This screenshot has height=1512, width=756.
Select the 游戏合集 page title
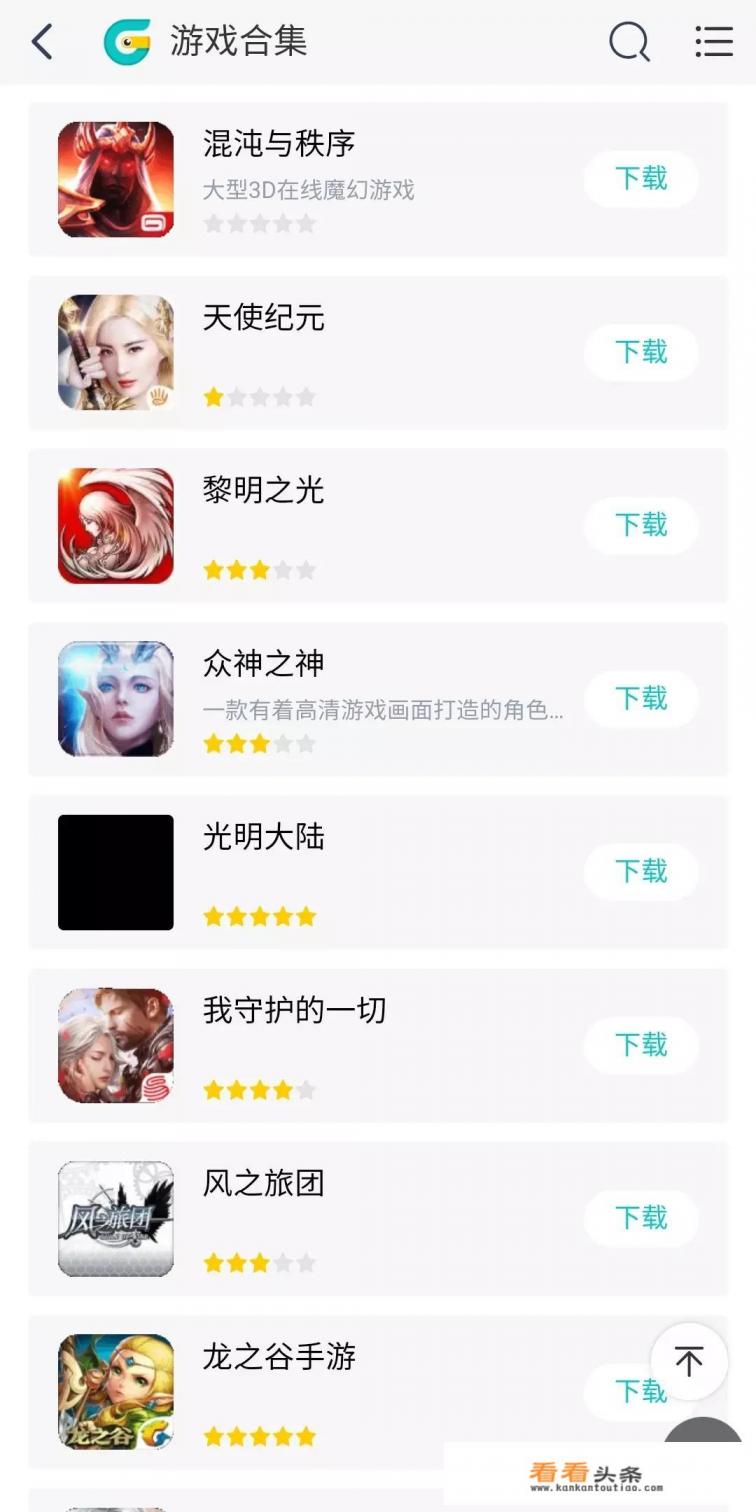pos(239,41)
